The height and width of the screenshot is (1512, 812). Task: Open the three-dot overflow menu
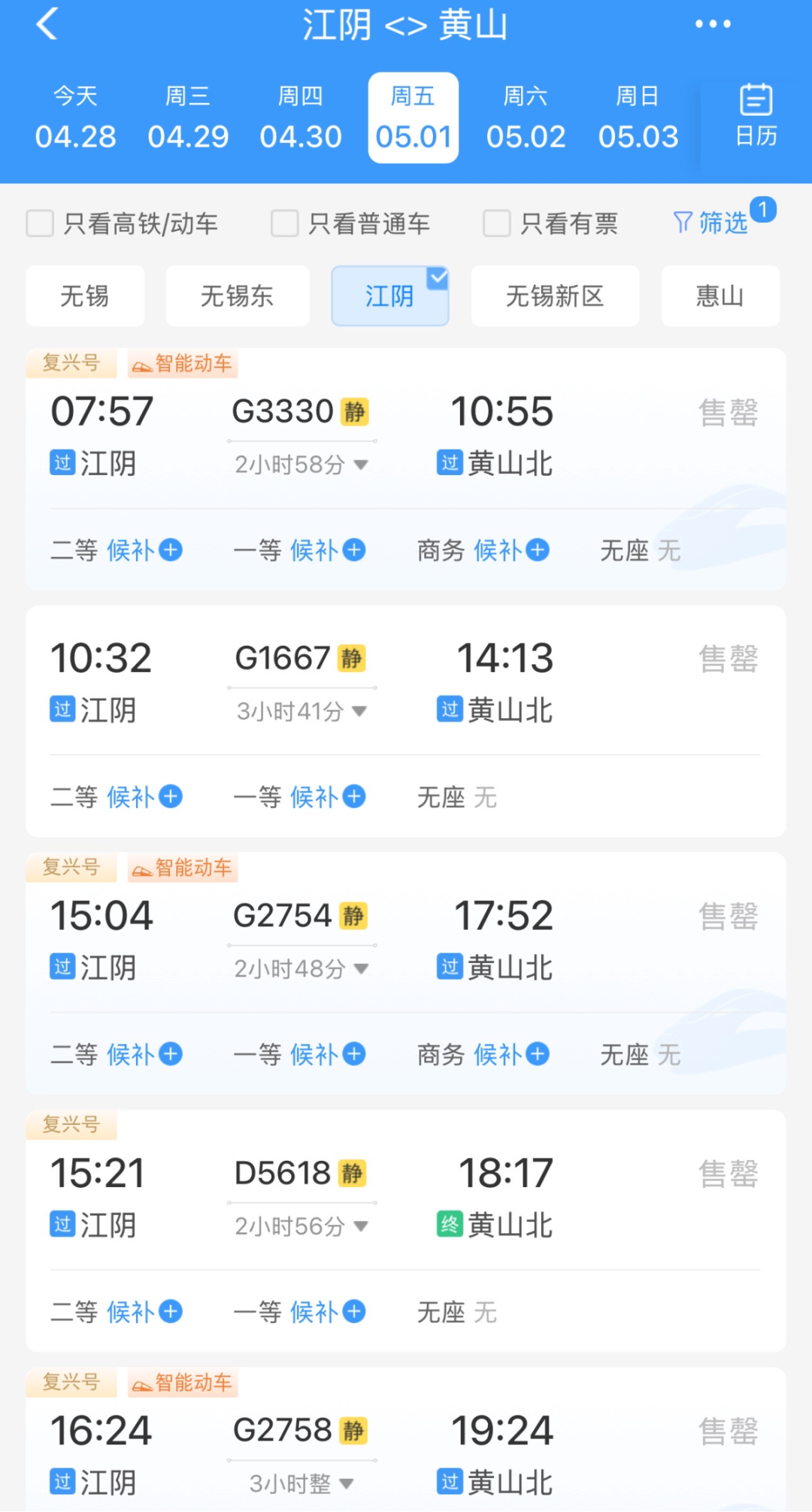[712, 25]
